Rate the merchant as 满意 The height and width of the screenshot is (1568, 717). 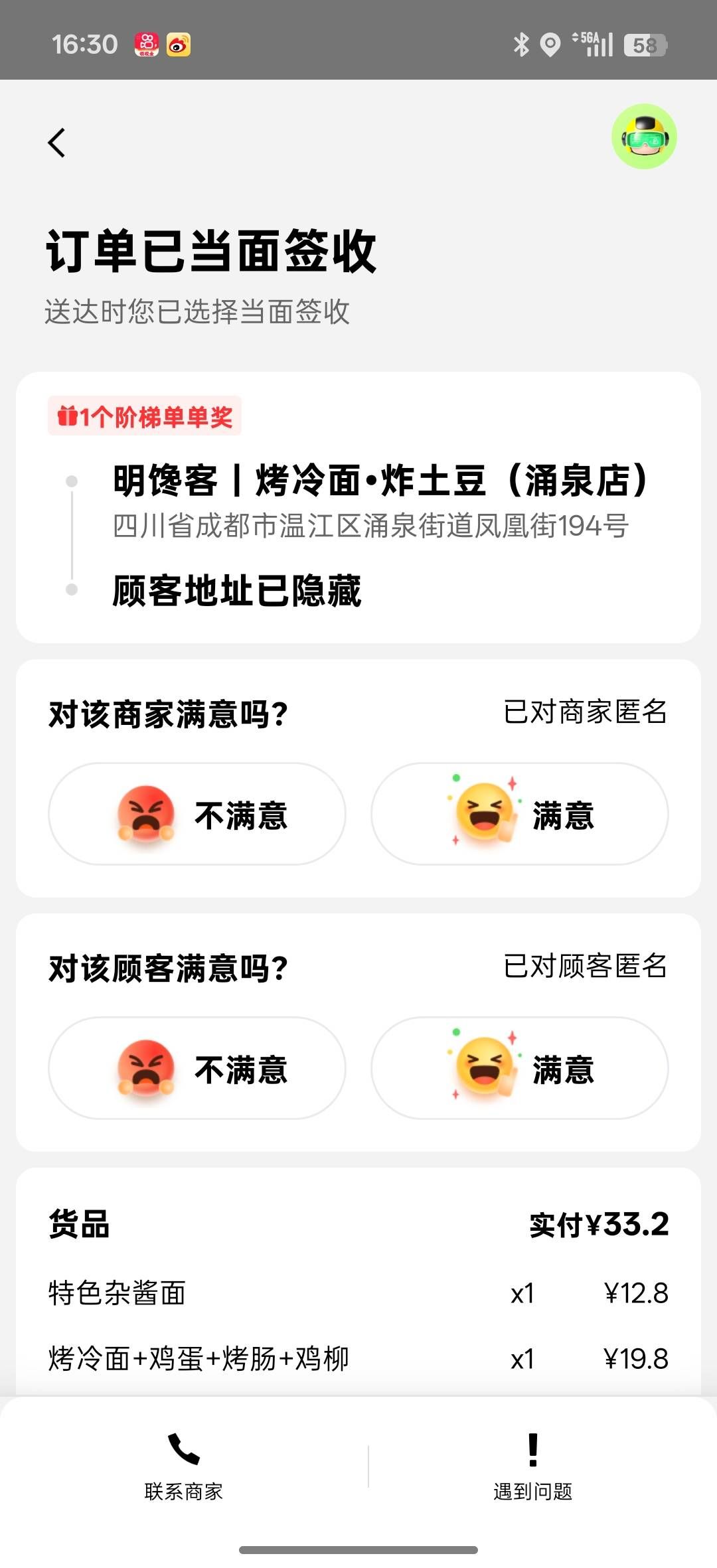click(x=519, y=814)
